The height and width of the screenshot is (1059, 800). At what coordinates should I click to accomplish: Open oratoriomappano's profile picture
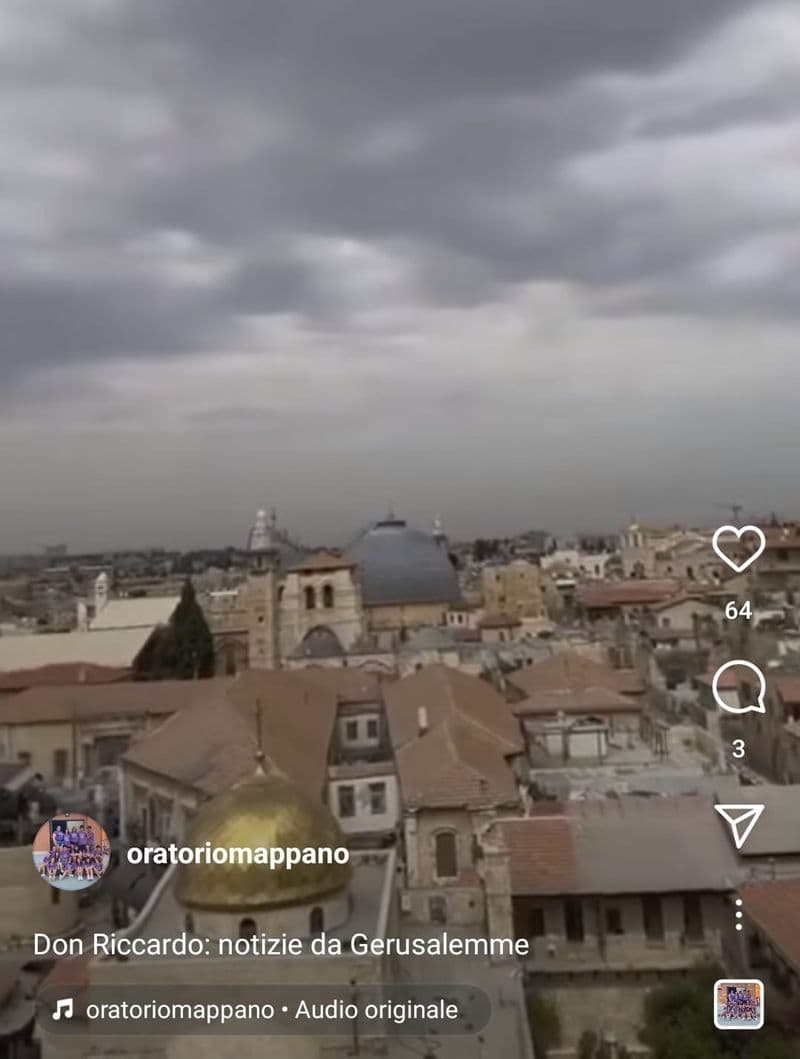coord(70,851)
